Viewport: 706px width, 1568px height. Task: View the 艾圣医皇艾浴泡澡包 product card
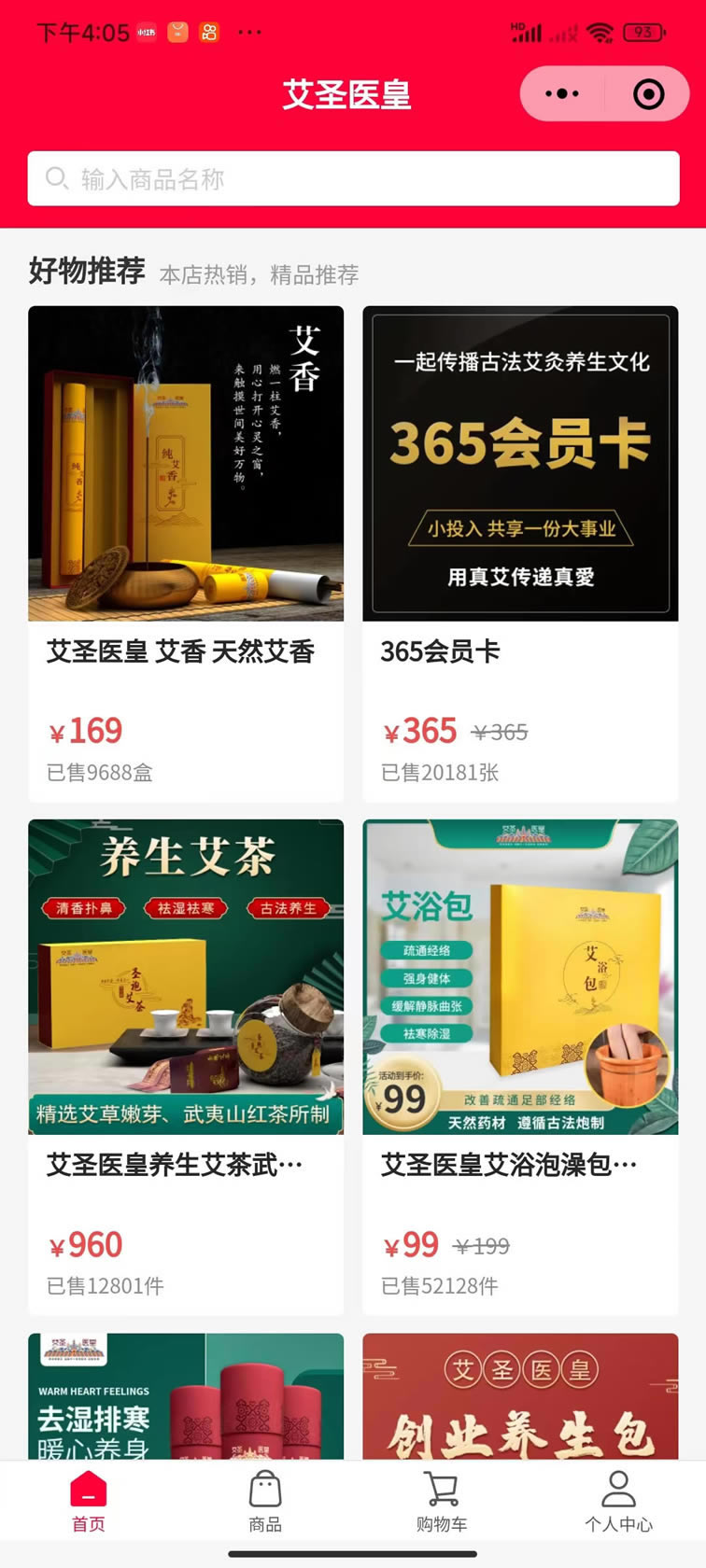click(x=520, y=1068)
